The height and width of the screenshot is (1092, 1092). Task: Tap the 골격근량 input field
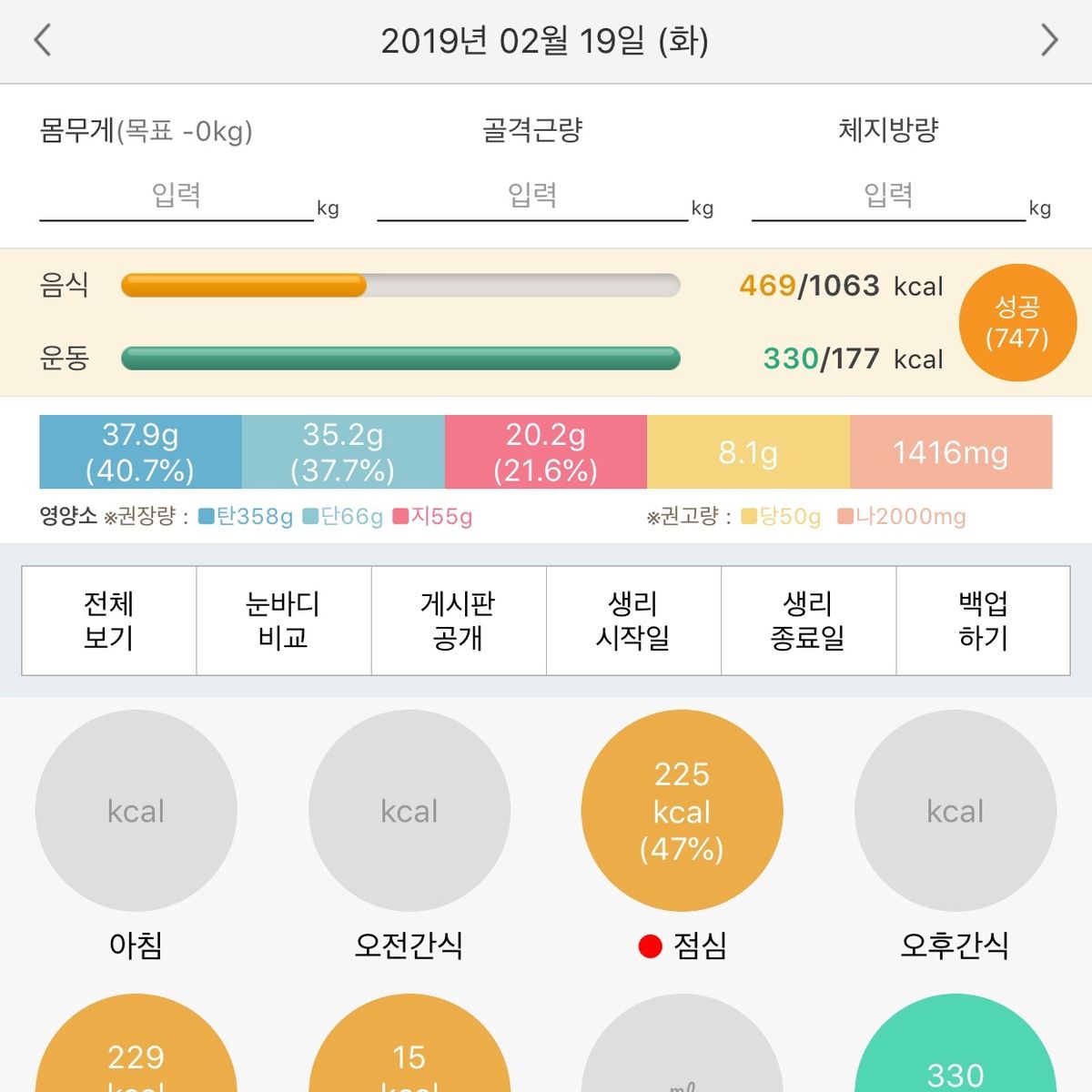532,197
